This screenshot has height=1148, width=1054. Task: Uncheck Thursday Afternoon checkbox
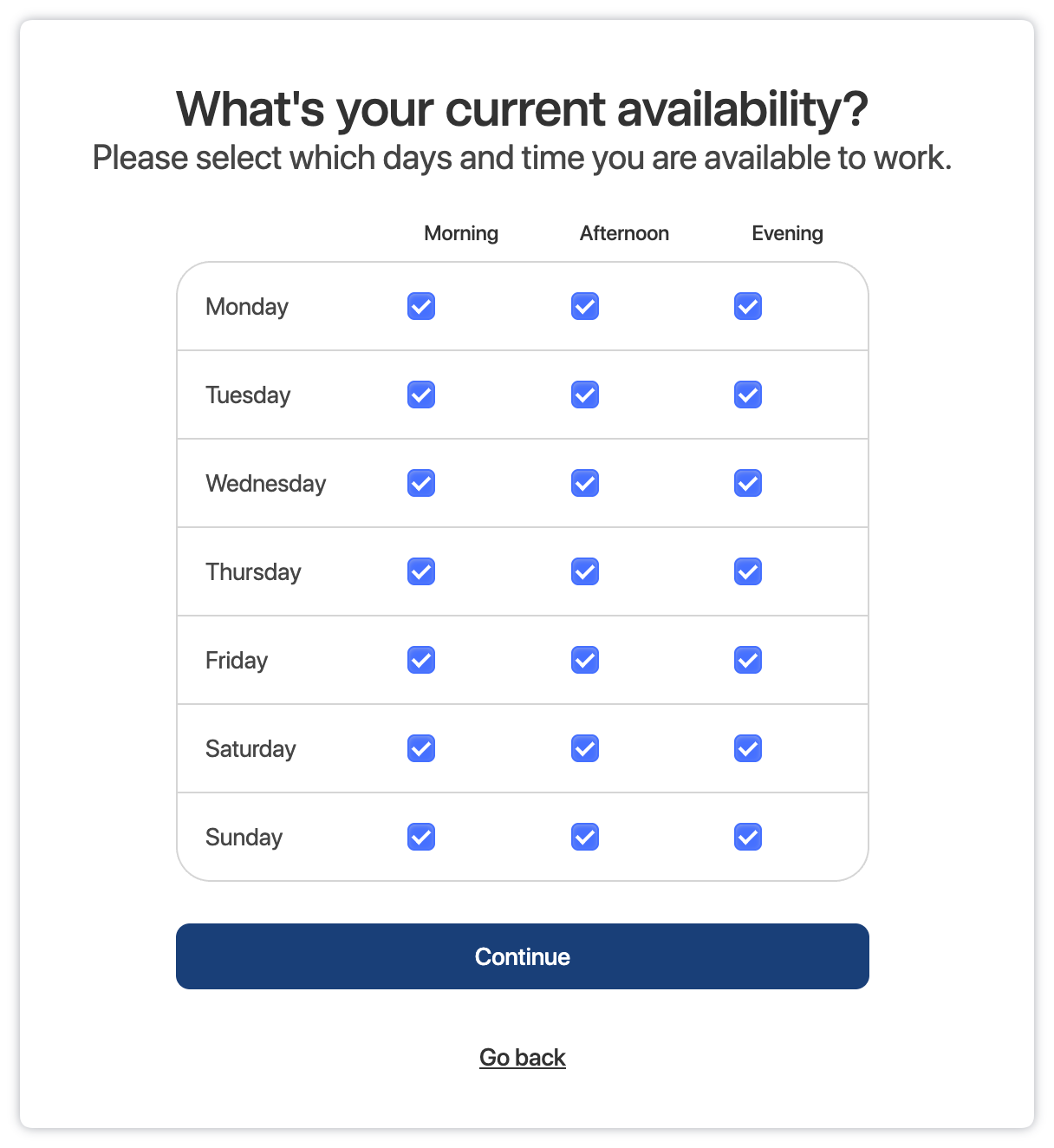coord(585,571)
